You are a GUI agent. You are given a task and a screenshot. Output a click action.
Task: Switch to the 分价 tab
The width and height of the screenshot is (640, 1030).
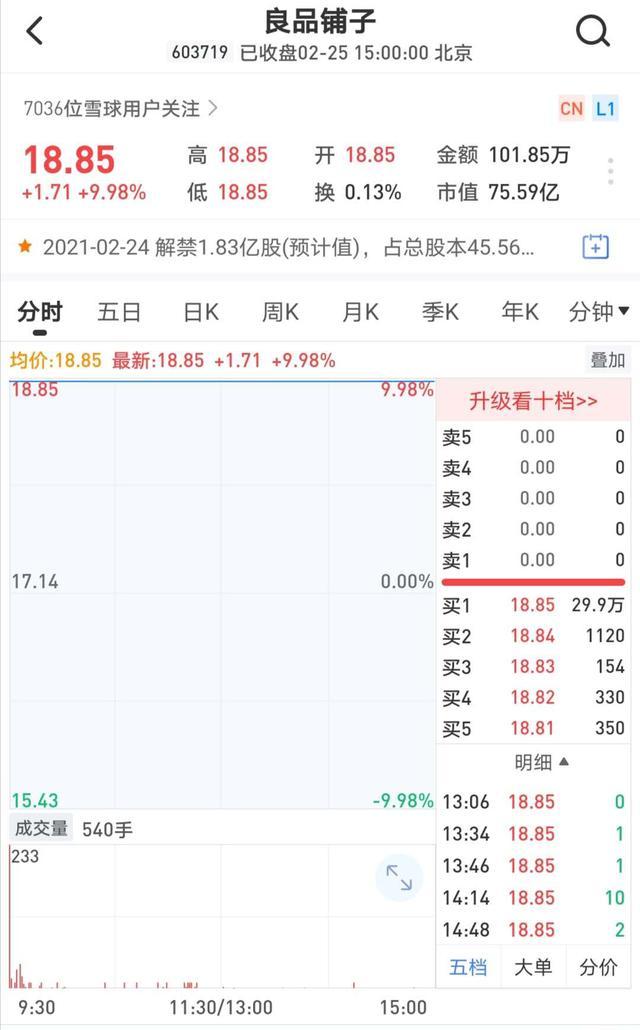[598, 967]
